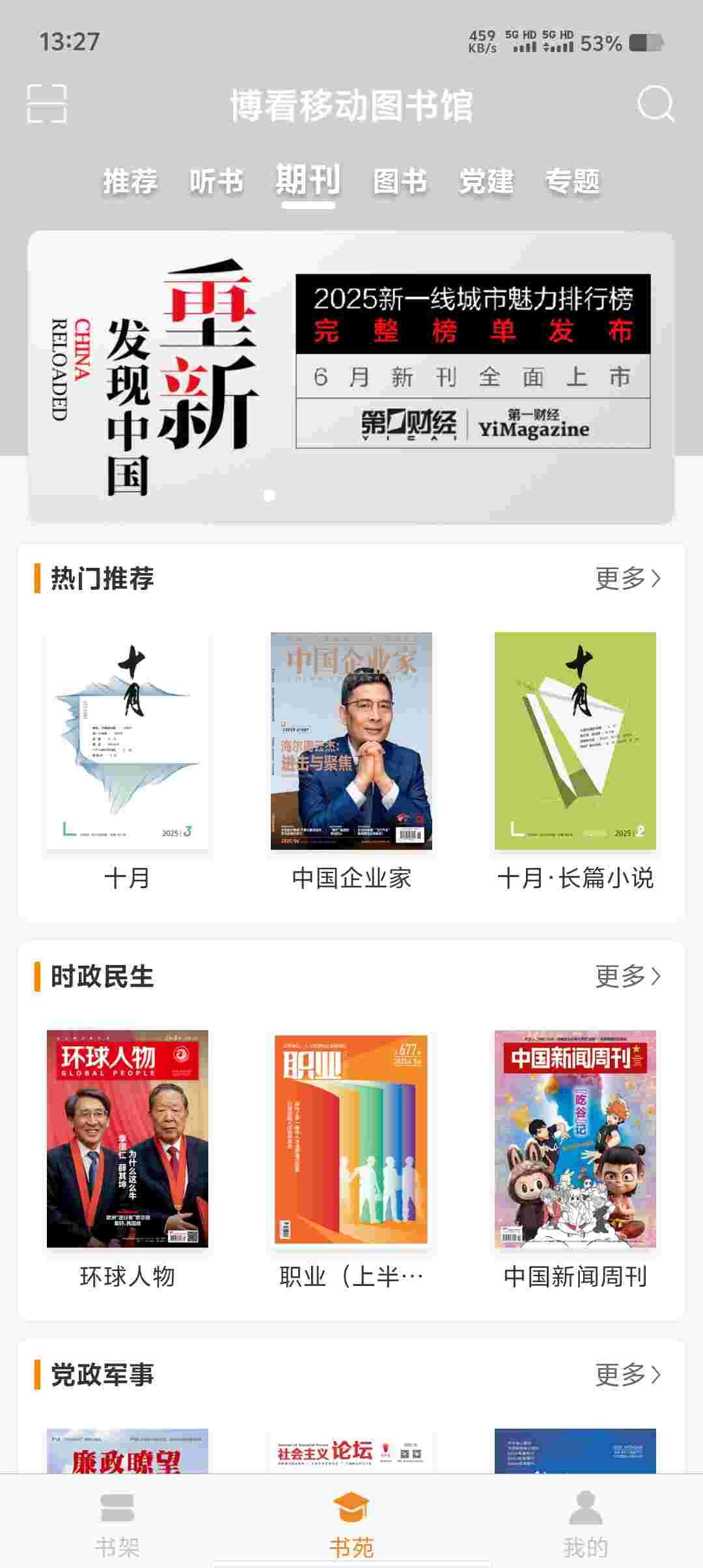View the 十月·长篇小说 magazine
The image size is (703, 1568).
point(575,741)
